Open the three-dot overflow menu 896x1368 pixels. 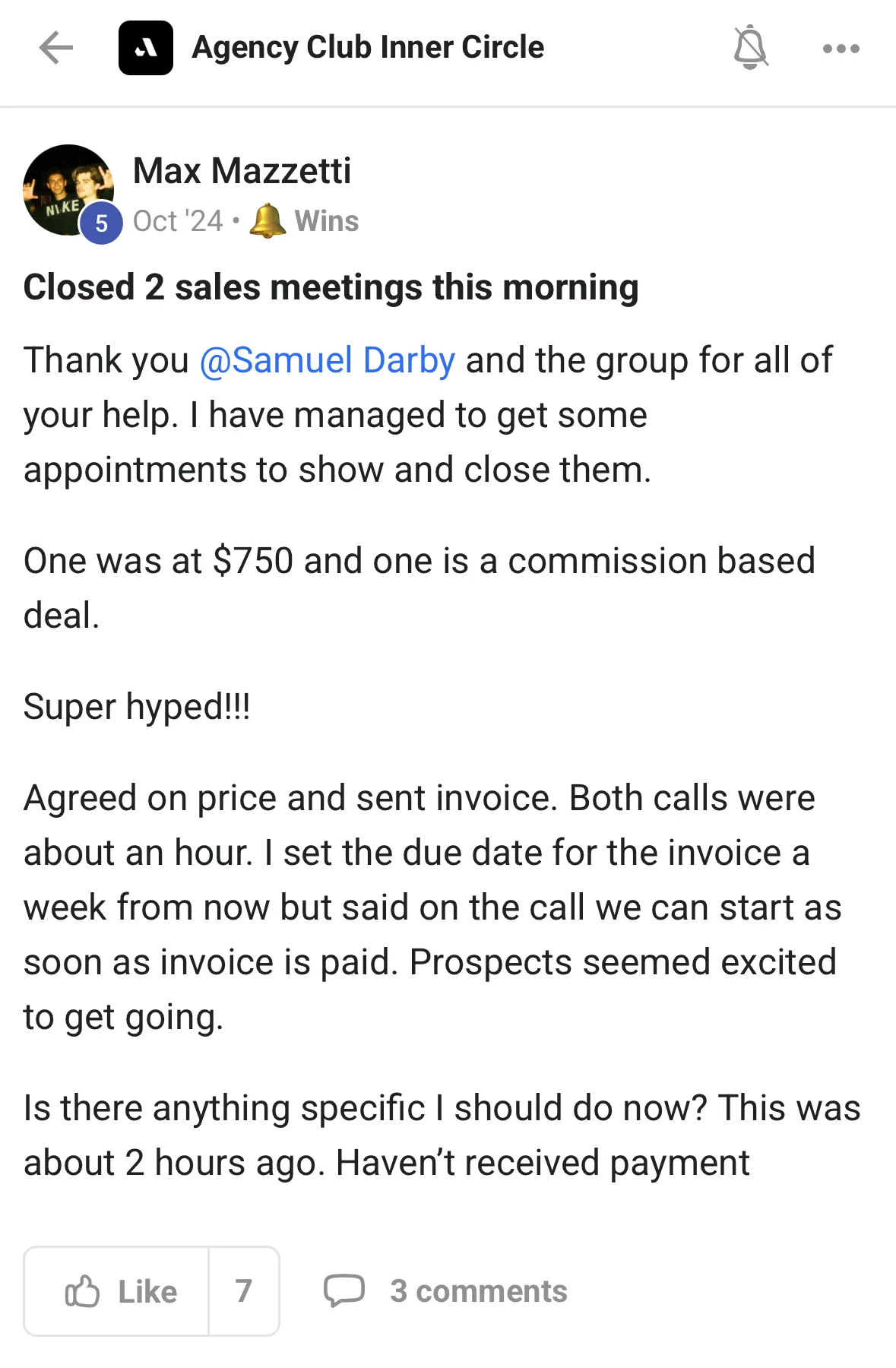point(841,49)
